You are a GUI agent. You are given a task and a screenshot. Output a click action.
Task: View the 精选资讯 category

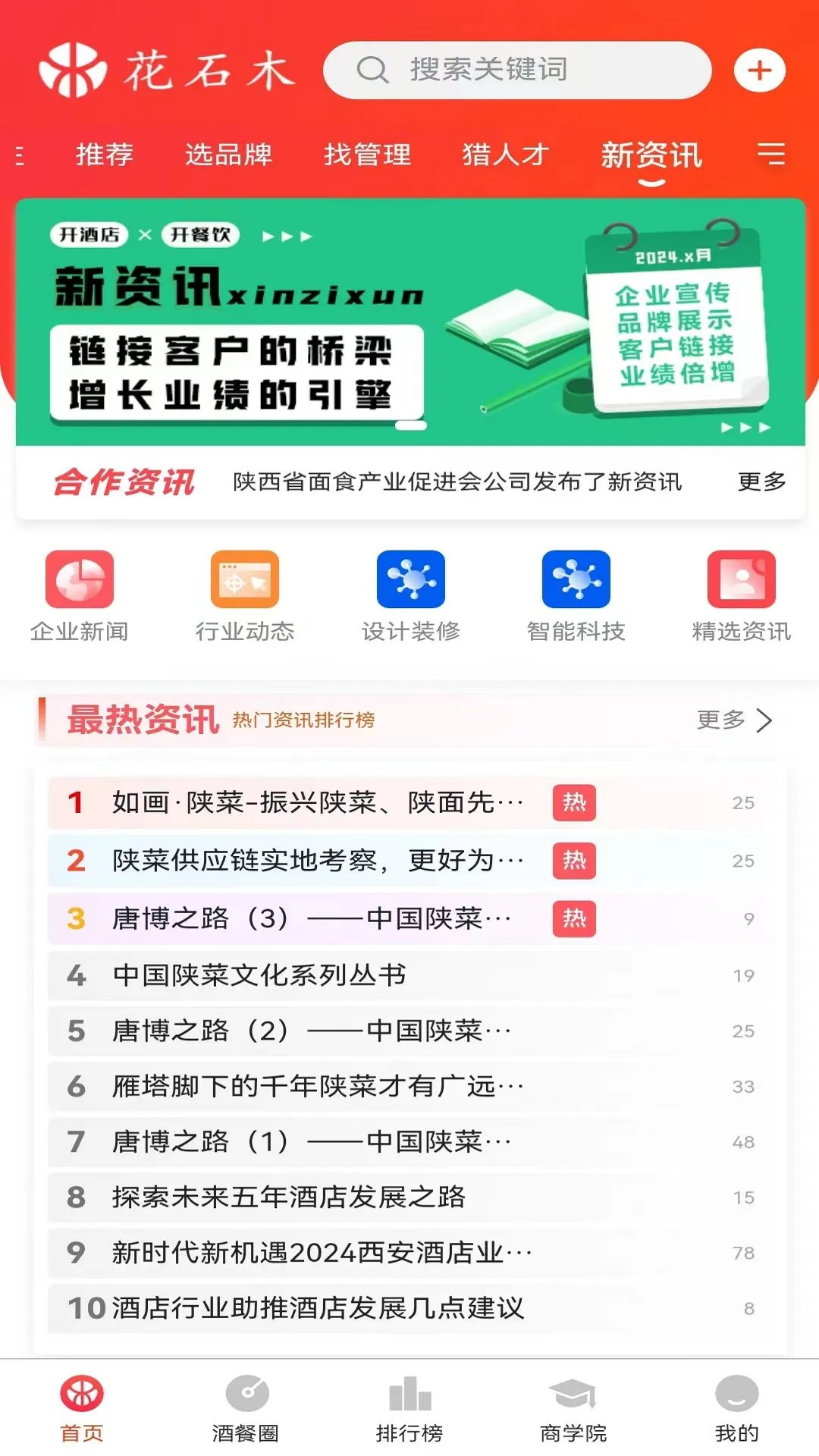tap(741, 596)
